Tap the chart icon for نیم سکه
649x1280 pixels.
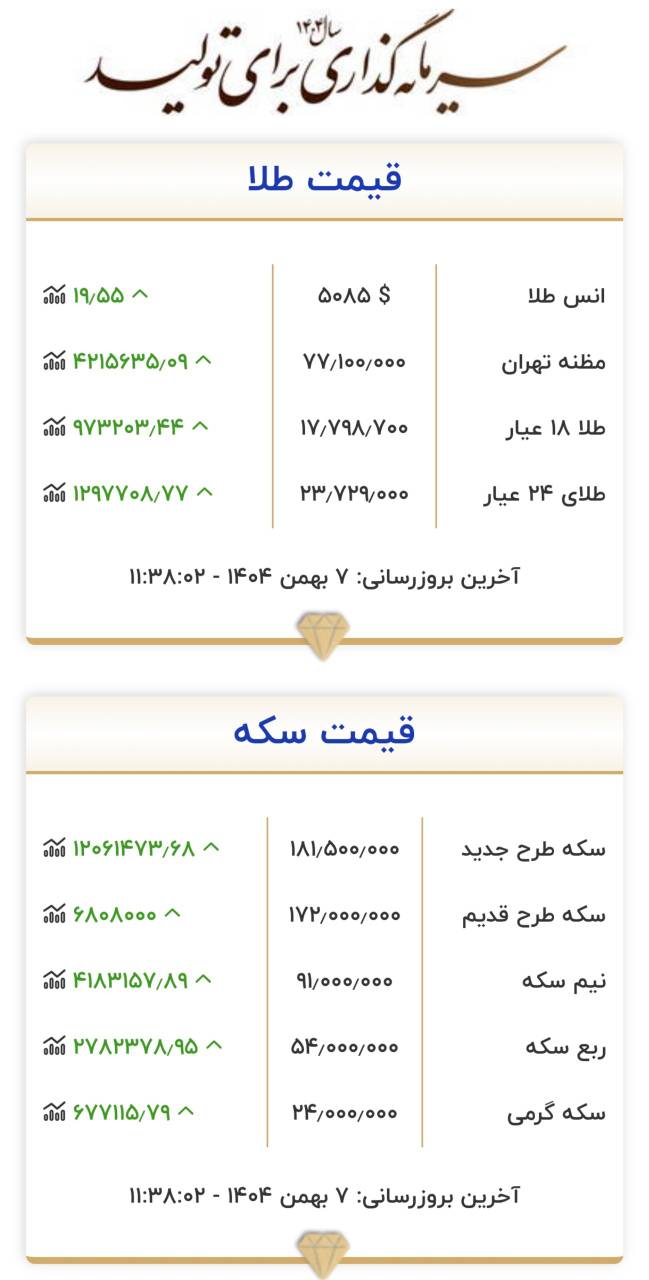tap(54, 980)
